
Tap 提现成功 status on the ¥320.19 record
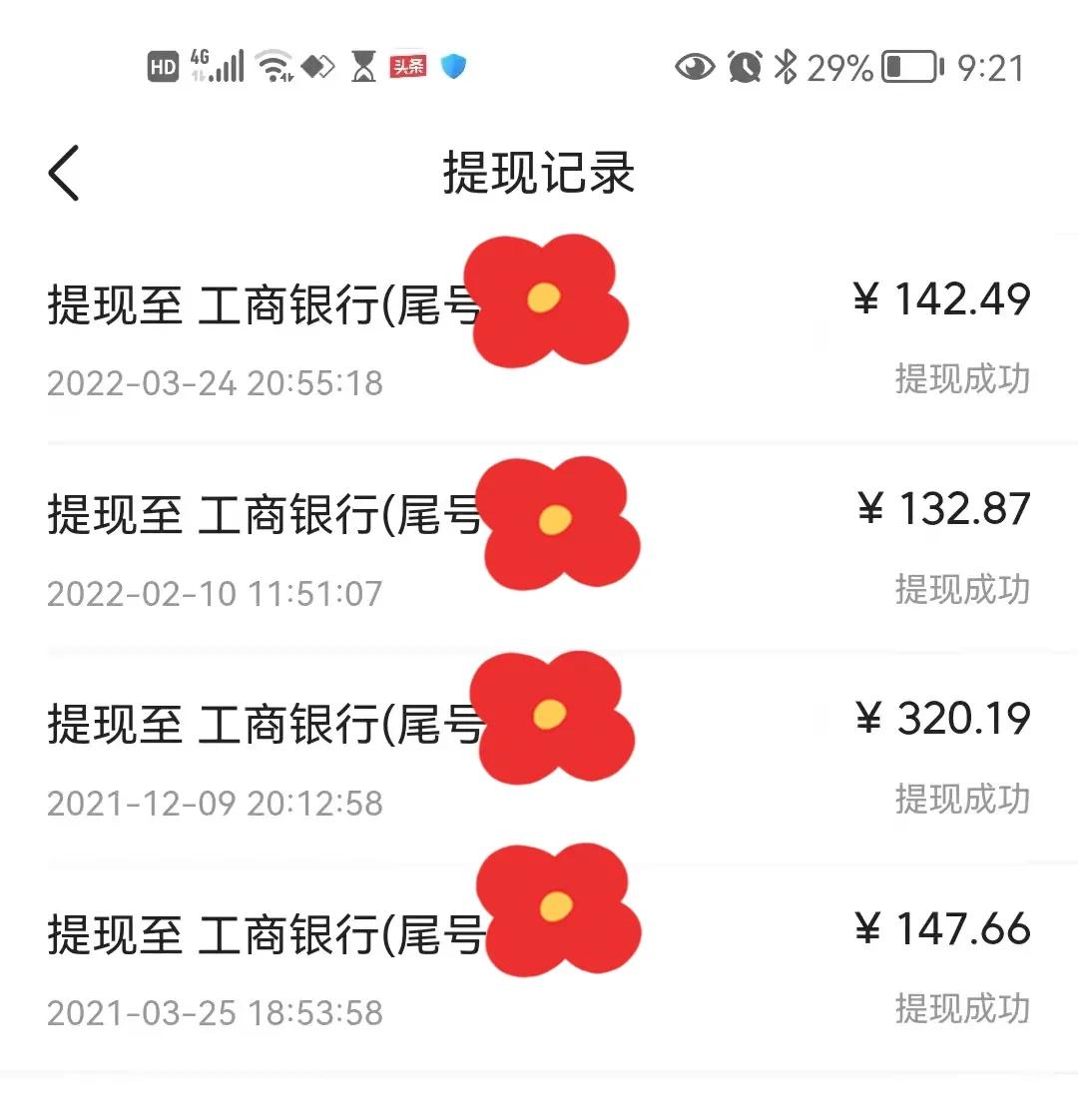(x=961, y=800)
